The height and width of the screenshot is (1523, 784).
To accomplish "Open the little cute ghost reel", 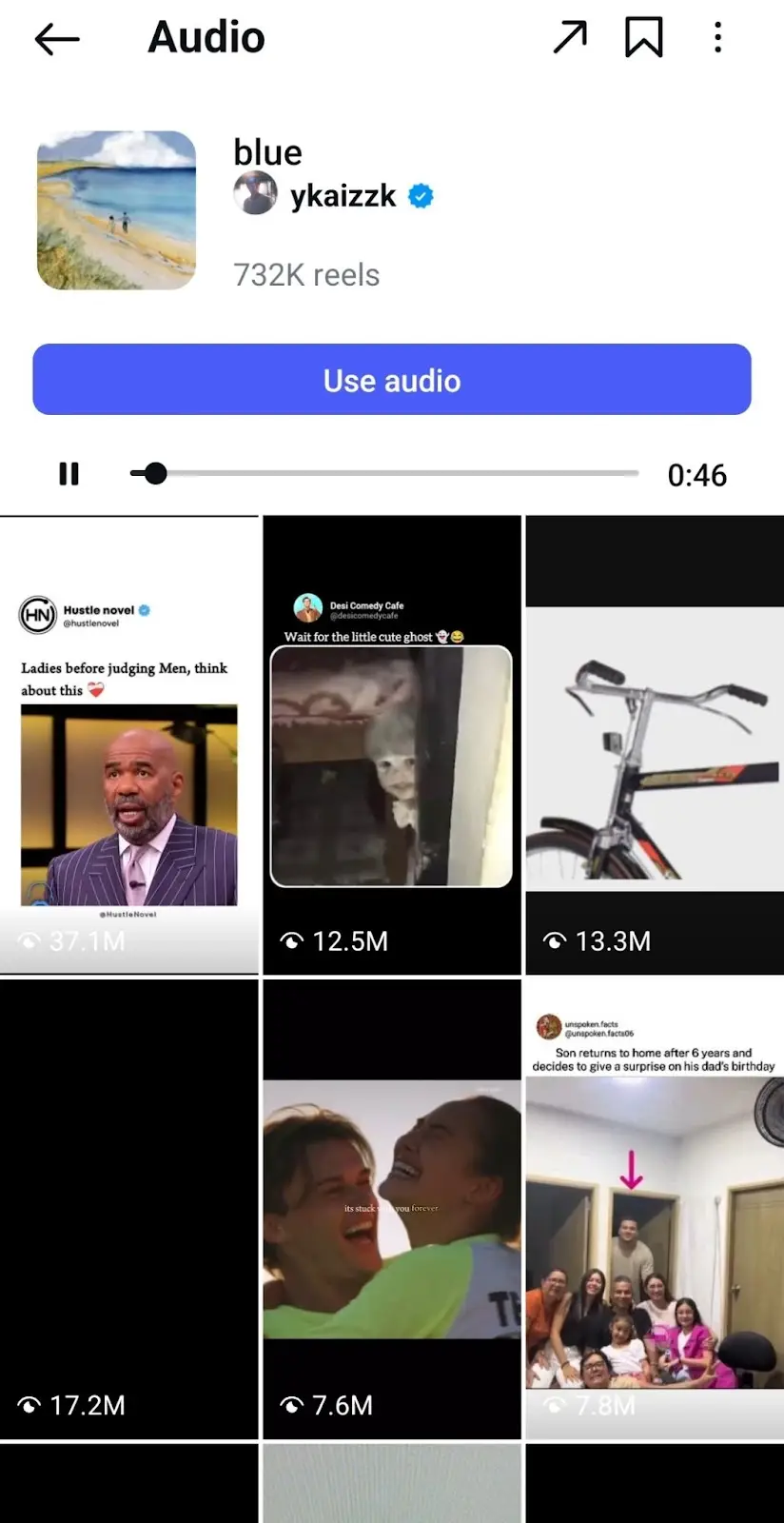I will tap(392, 744).
